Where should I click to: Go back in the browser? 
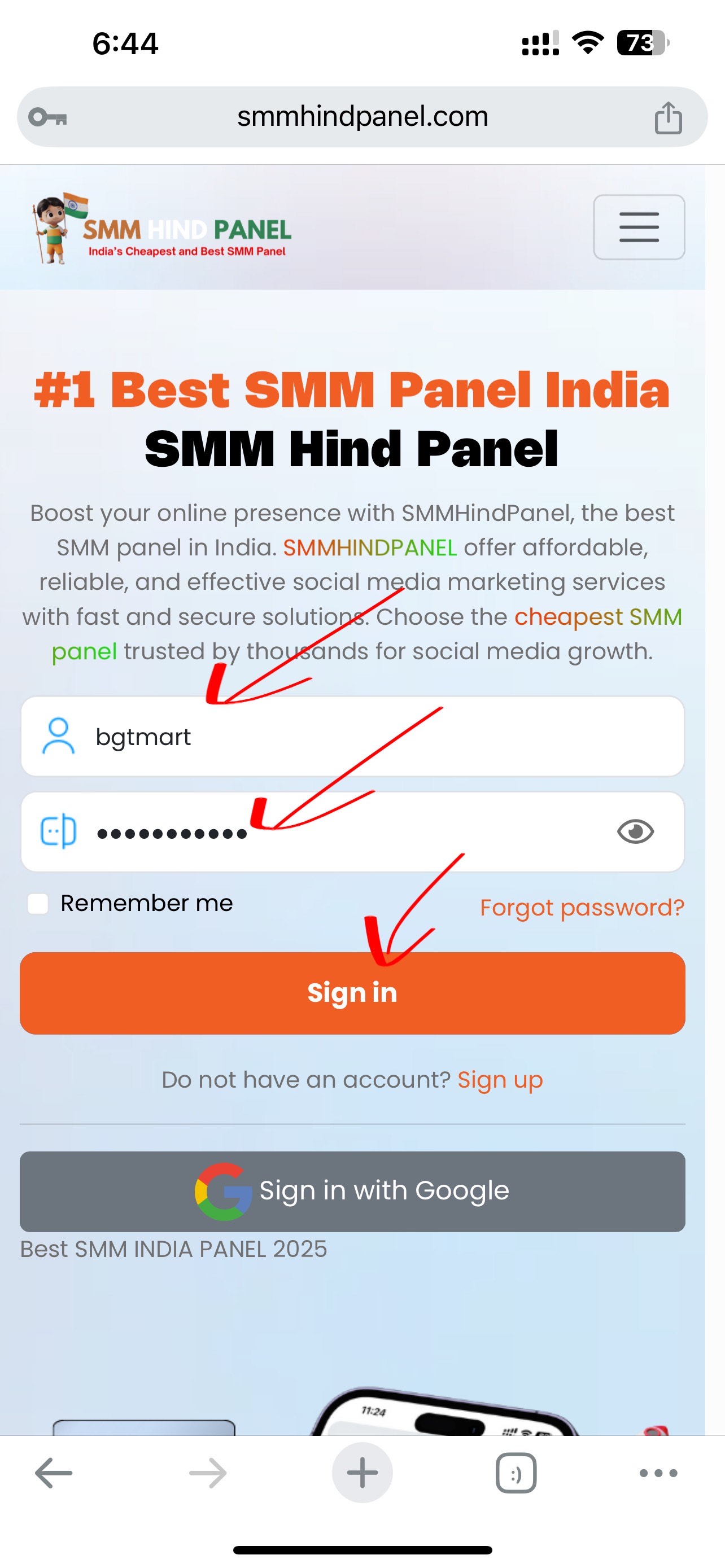[x=54, y=1473]
